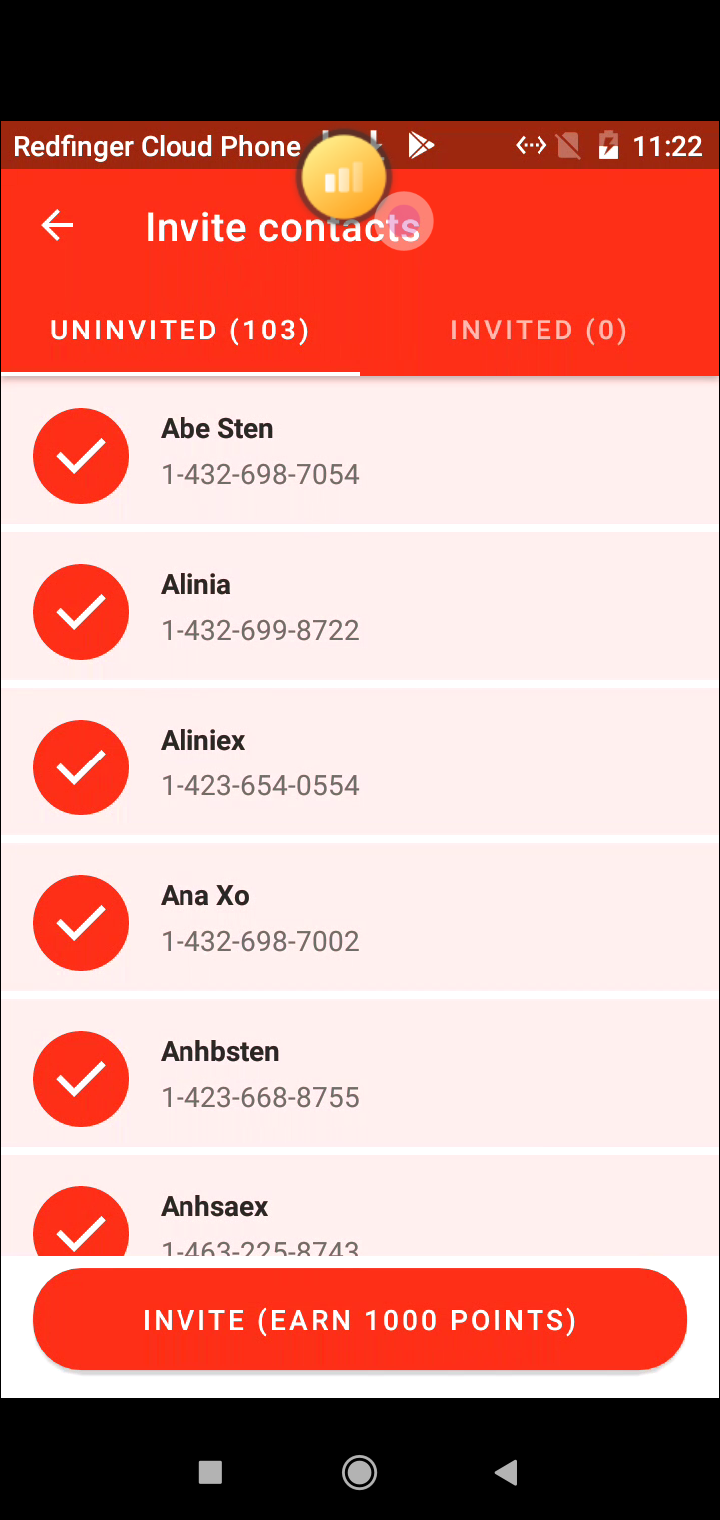Switch to the Invited tab
The image size is (720, 1520).
pyautogui.click(x=539, y=330)
